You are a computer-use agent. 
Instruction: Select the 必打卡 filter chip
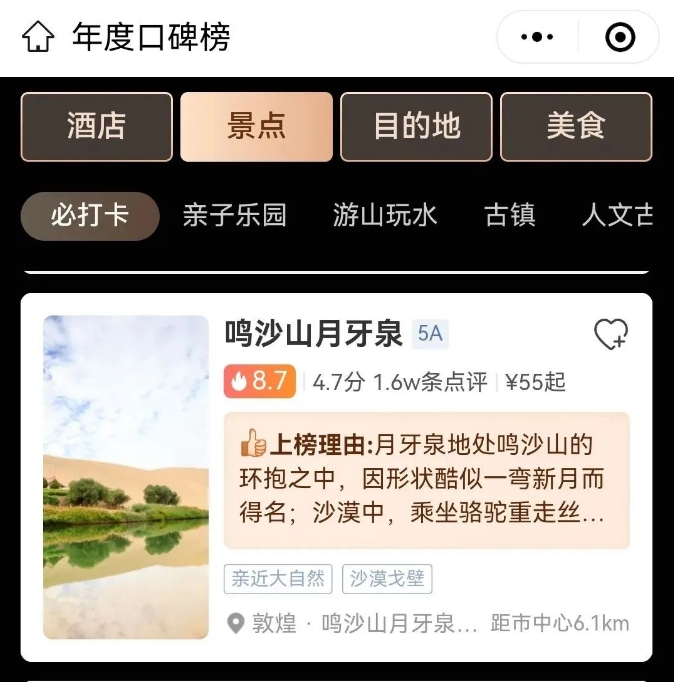[90, 216]
